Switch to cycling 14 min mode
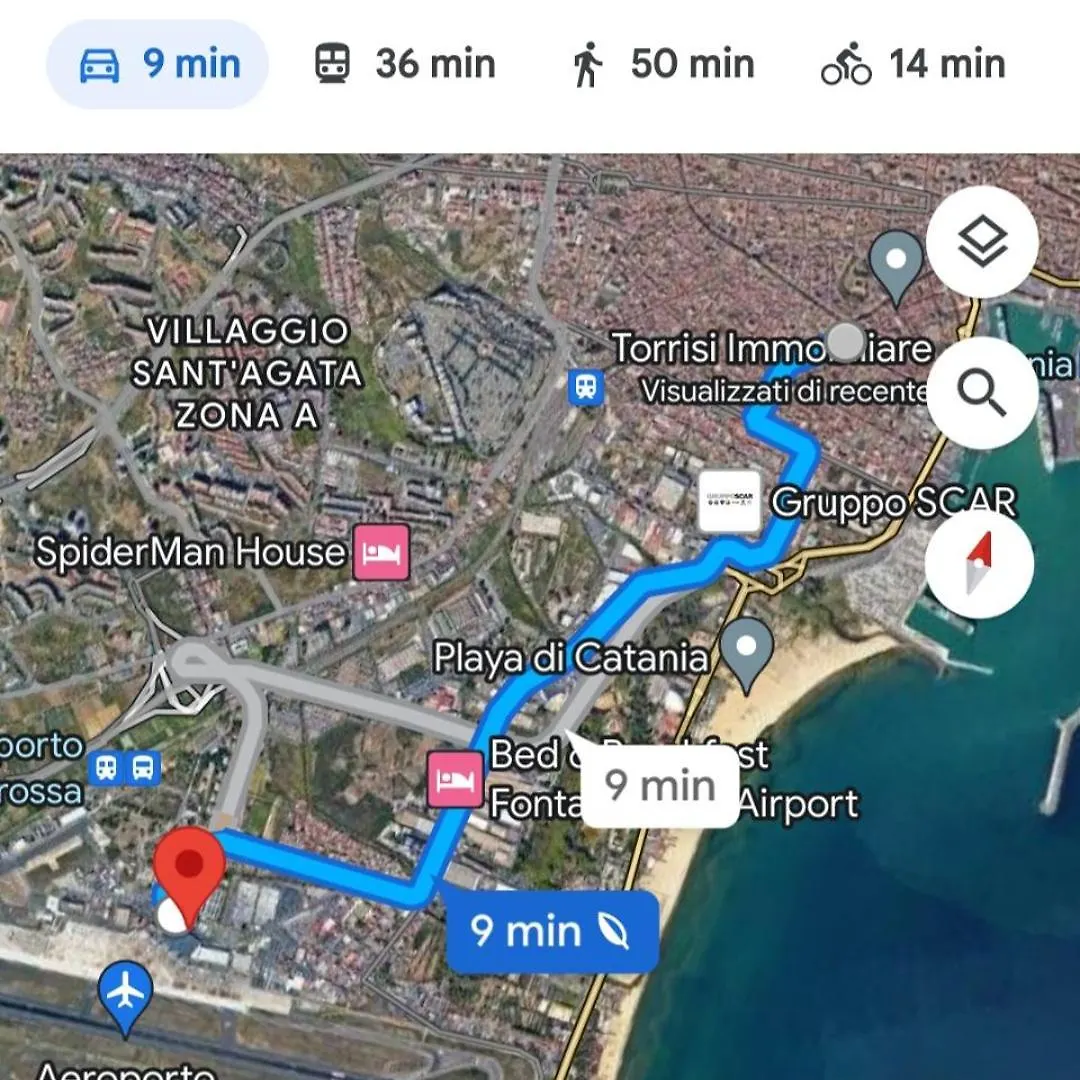The image size is (1080, 1080). [912, 65]
